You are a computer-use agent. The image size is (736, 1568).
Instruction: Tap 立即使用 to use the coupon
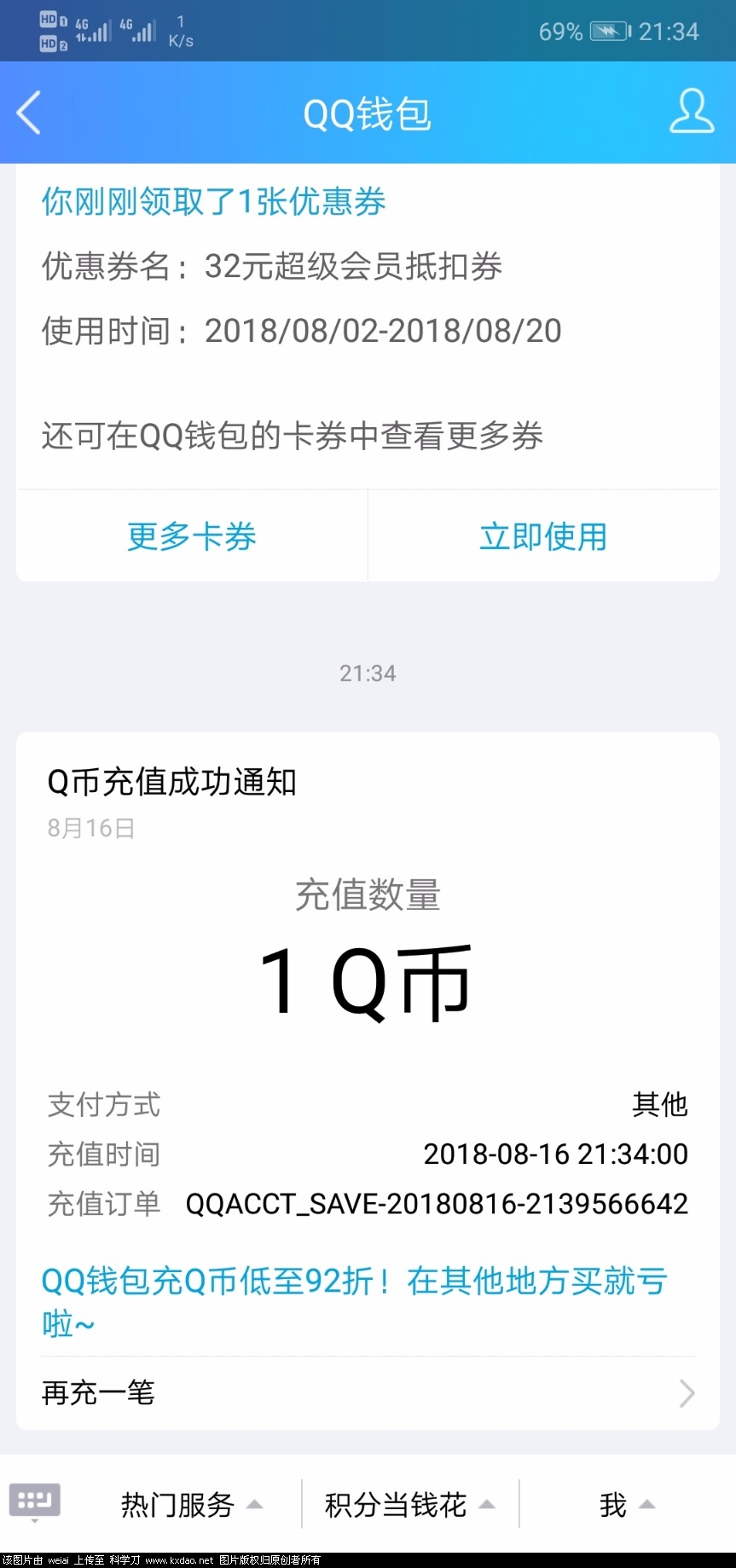(543, 535)
